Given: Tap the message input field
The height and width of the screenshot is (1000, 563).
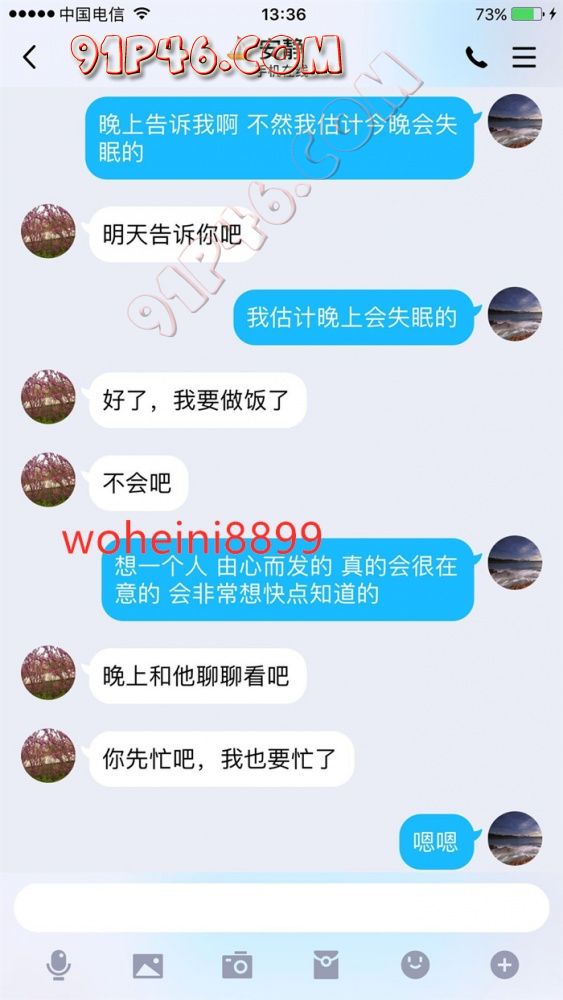Looking at the screenshot, I should pos(281,908).
